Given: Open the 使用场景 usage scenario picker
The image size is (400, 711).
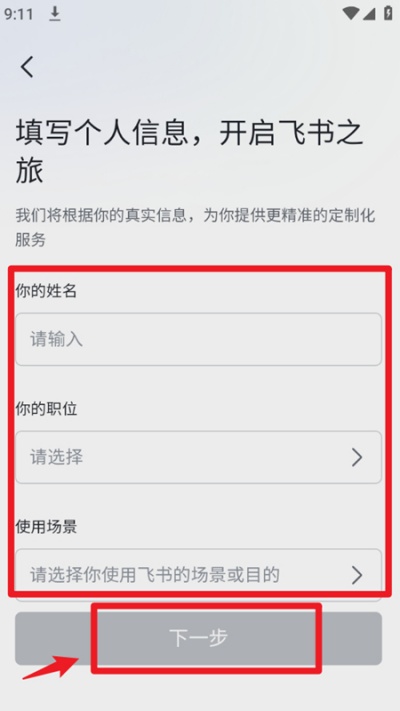Looking at the screenshot, I should [198, 575].
